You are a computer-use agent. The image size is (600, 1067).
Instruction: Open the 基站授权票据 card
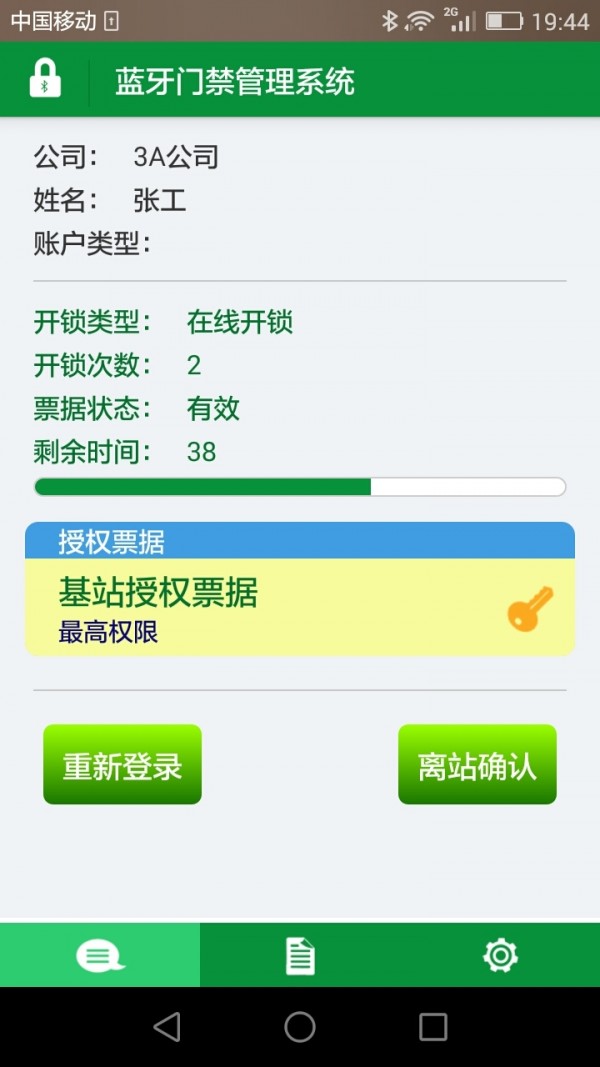[x=300, y=606]
